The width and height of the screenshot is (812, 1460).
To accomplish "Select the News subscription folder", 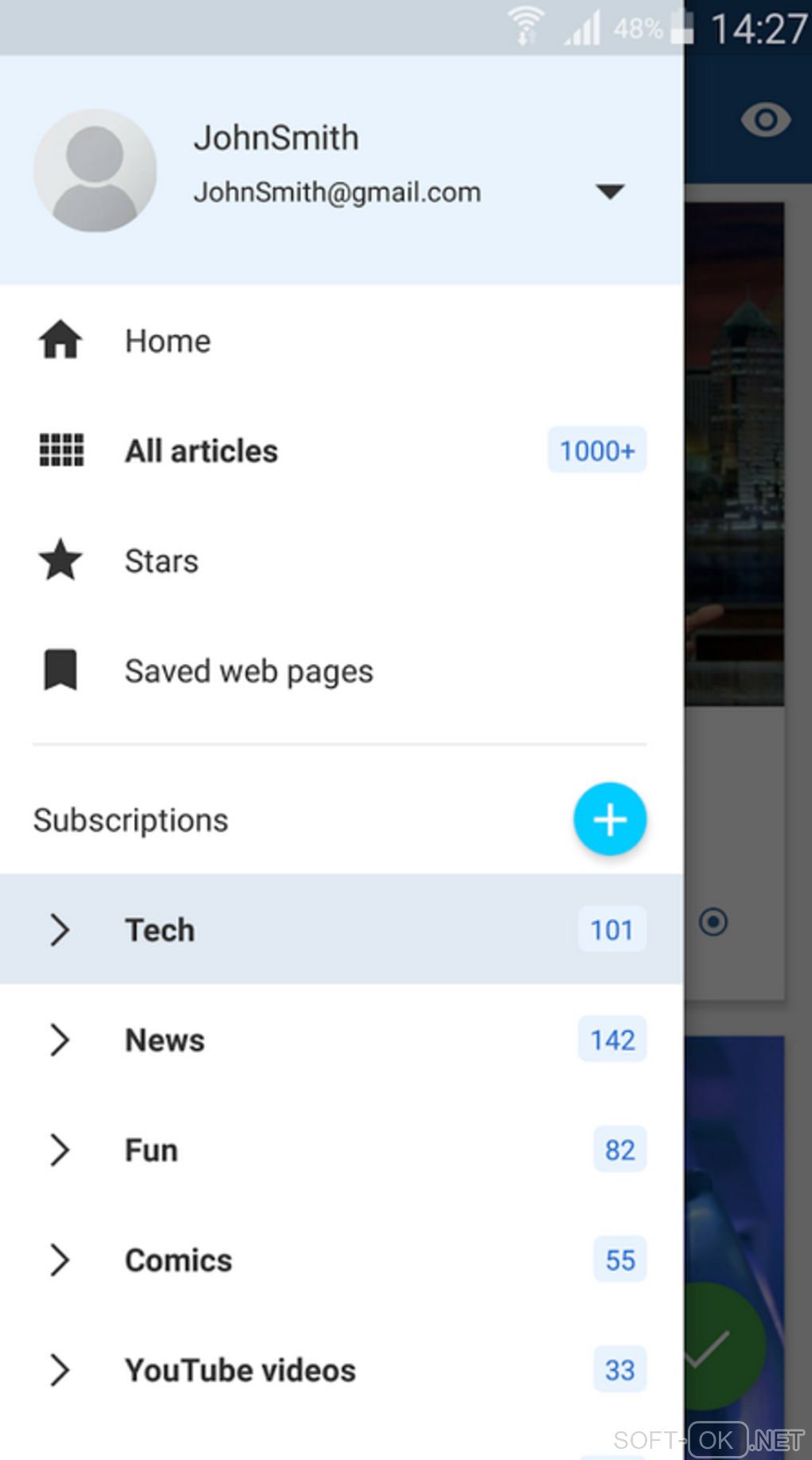I will click(165, 1040).
